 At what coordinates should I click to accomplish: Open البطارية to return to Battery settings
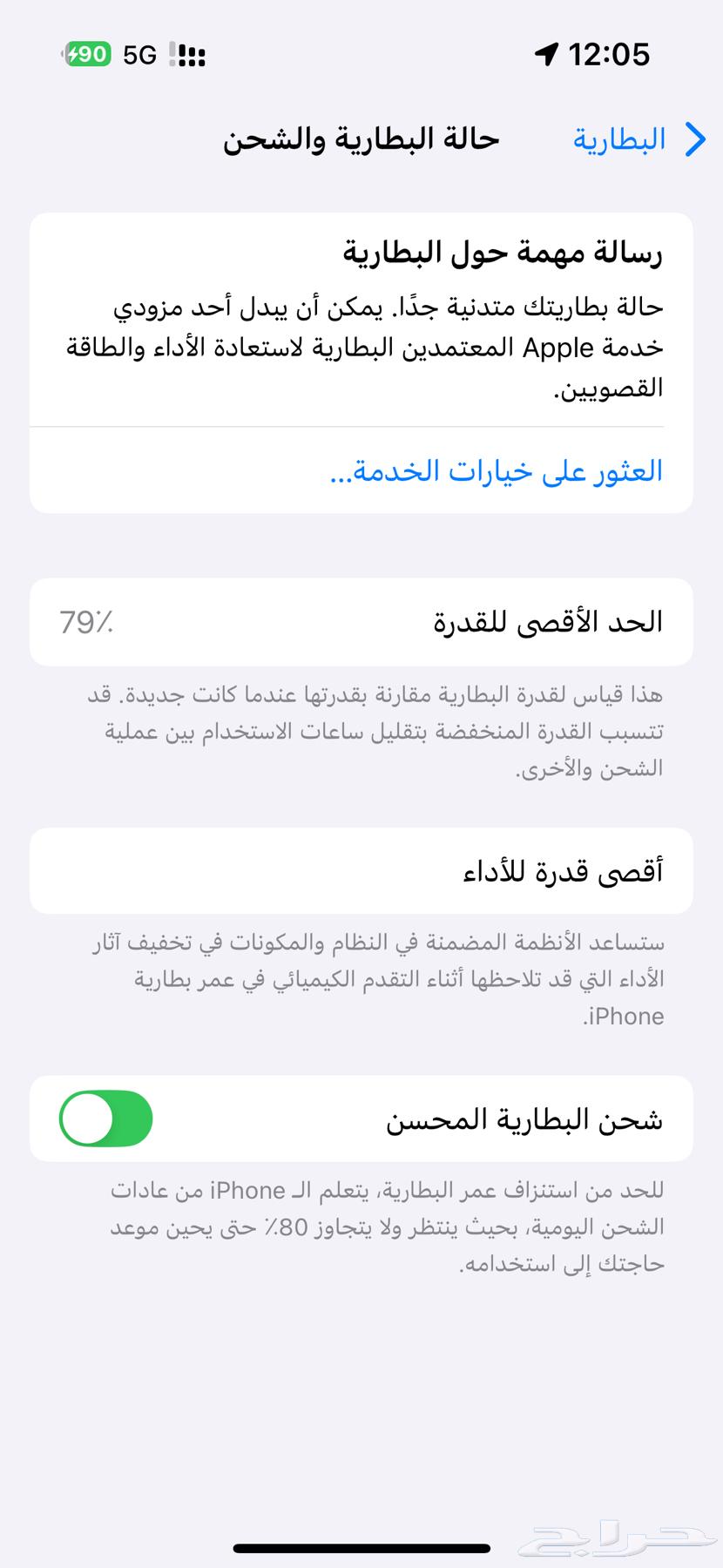pyautogui.click(x=618, y=139)
